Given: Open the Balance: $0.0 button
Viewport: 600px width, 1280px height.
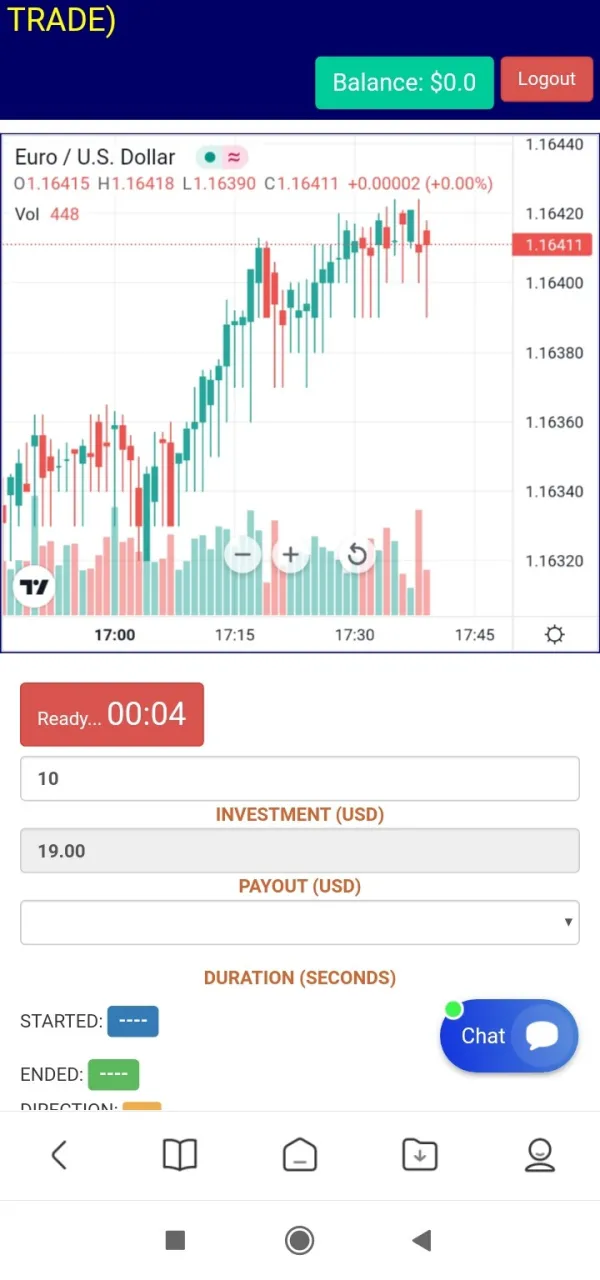Looking at the screenshot, I should click(x=404, y=82).
